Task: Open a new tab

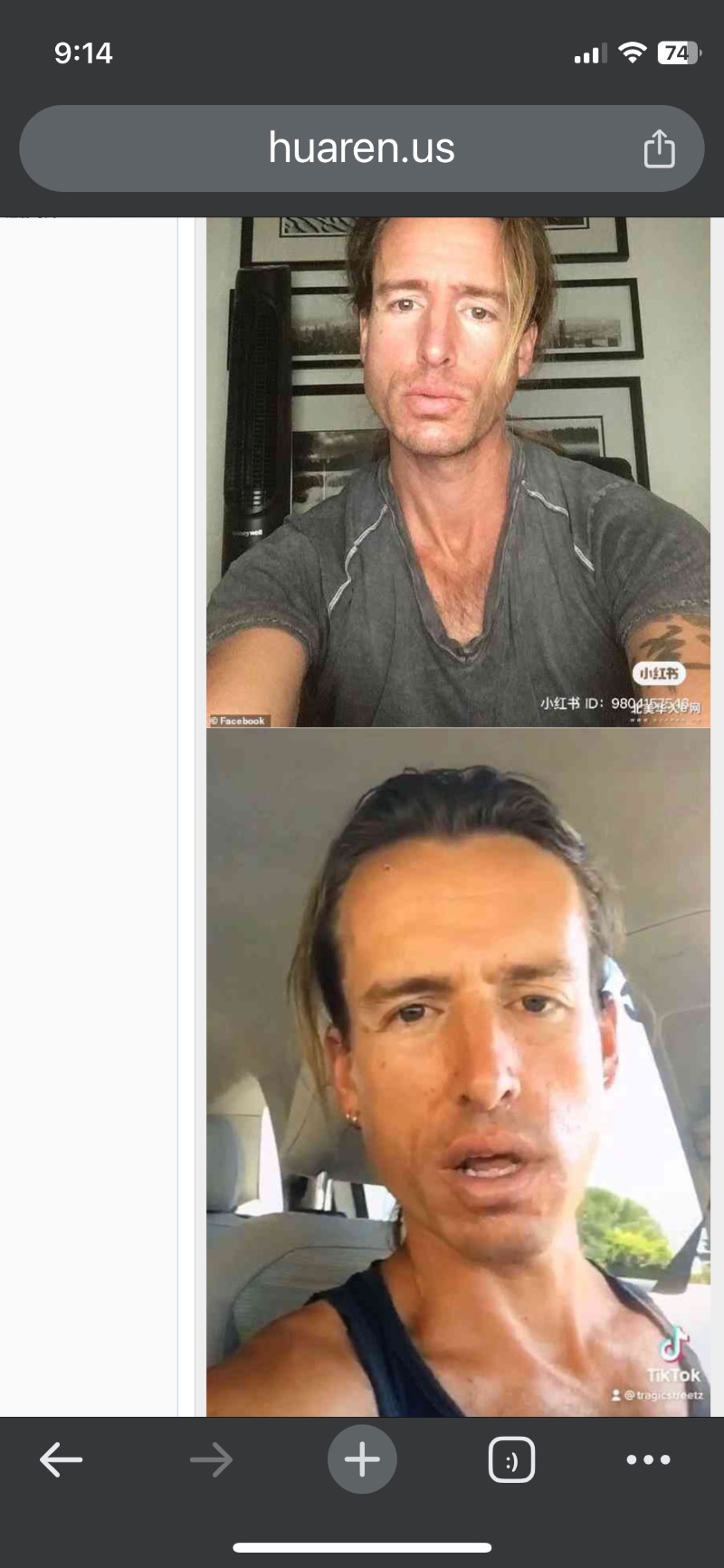Action: pyautogui.click(x=362, y=1459)
